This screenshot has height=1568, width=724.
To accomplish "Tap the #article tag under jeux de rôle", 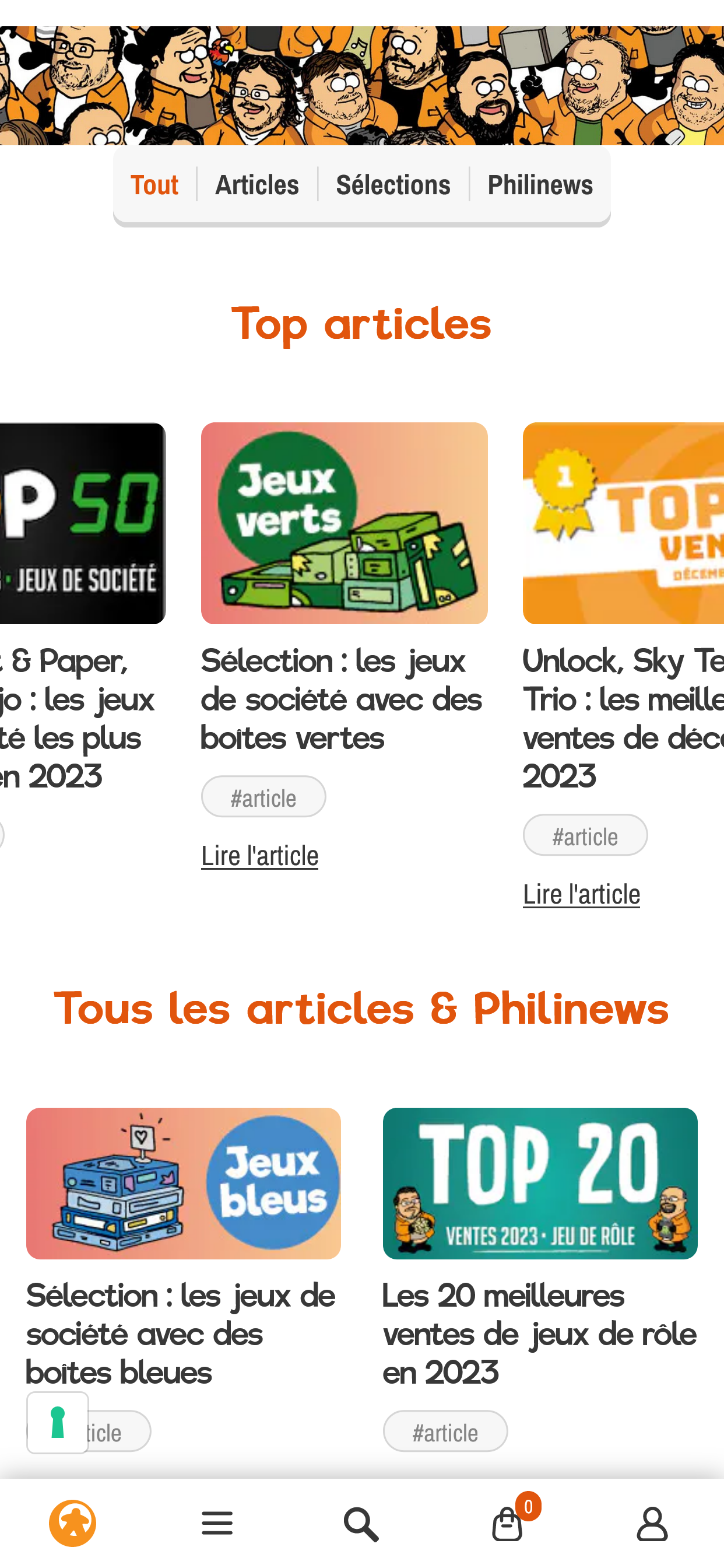I will click(445, 1431).
